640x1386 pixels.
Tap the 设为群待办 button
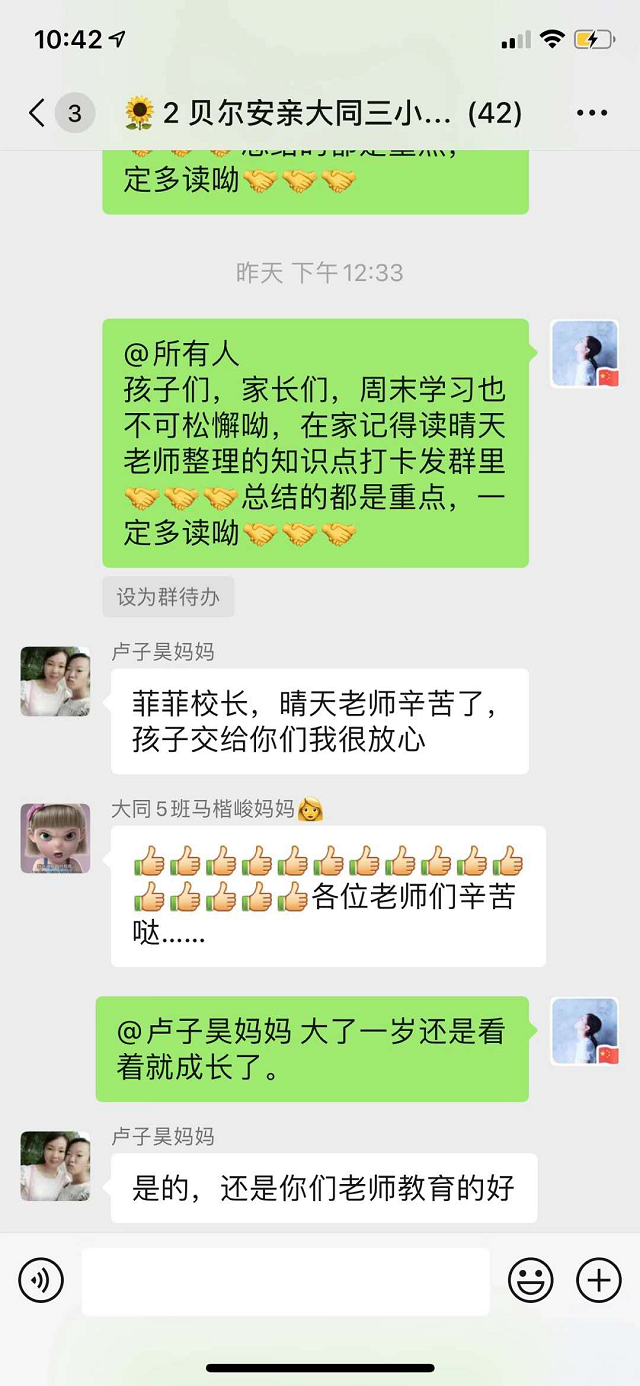[x=168, y=597]
